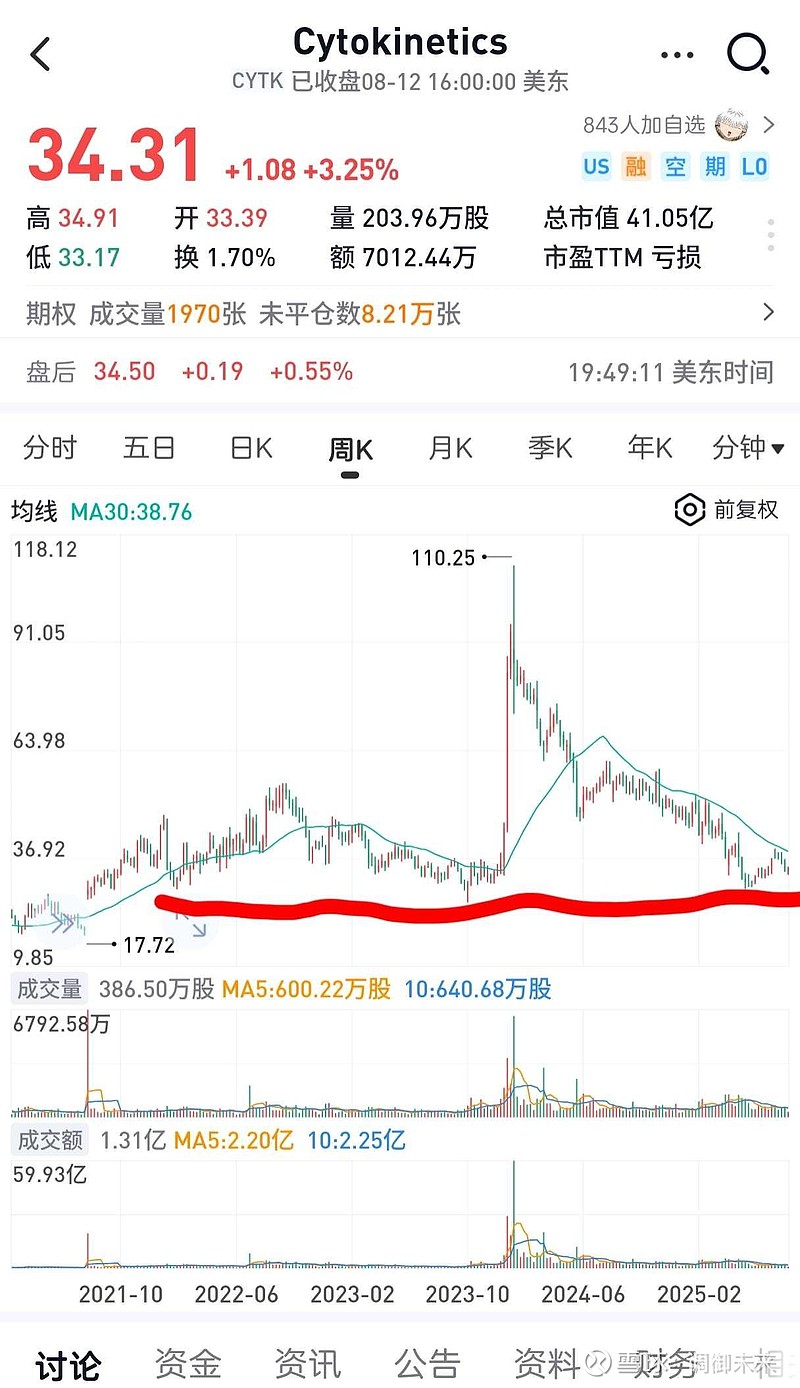Open the three-dot overflow menu
800x1388 pixels.
[677, 55]
